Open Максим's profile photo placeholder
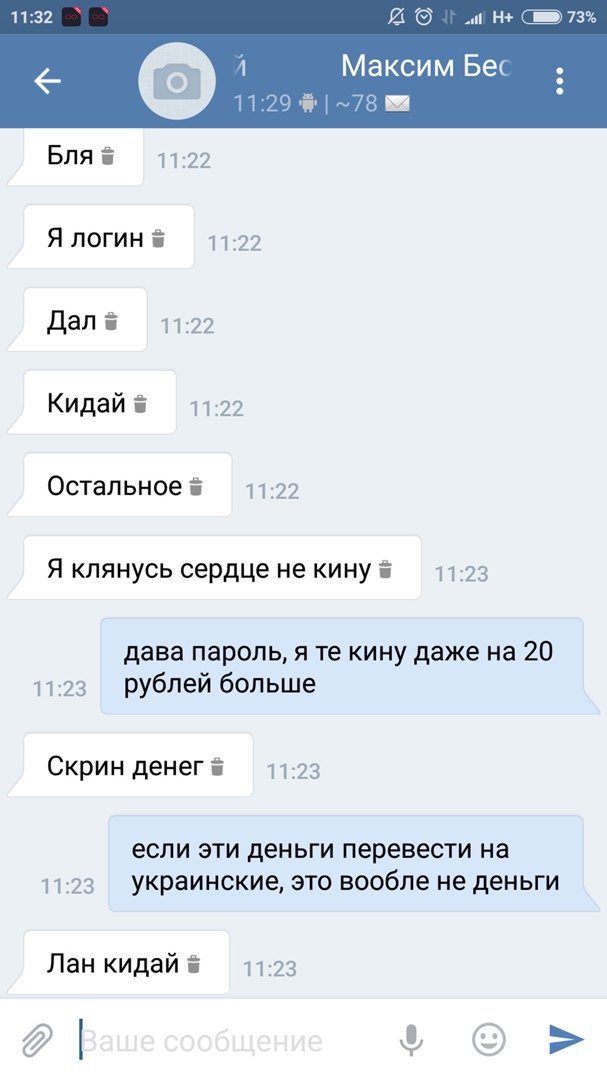 177,82
